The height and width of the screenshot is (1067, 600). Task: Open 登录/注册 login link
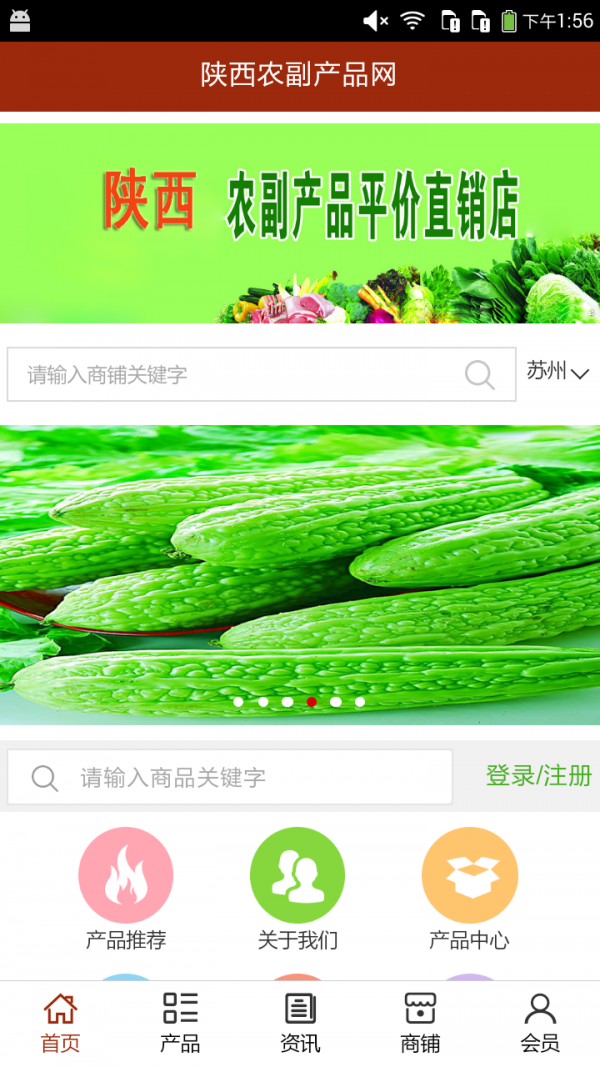[x=538, y=775]
